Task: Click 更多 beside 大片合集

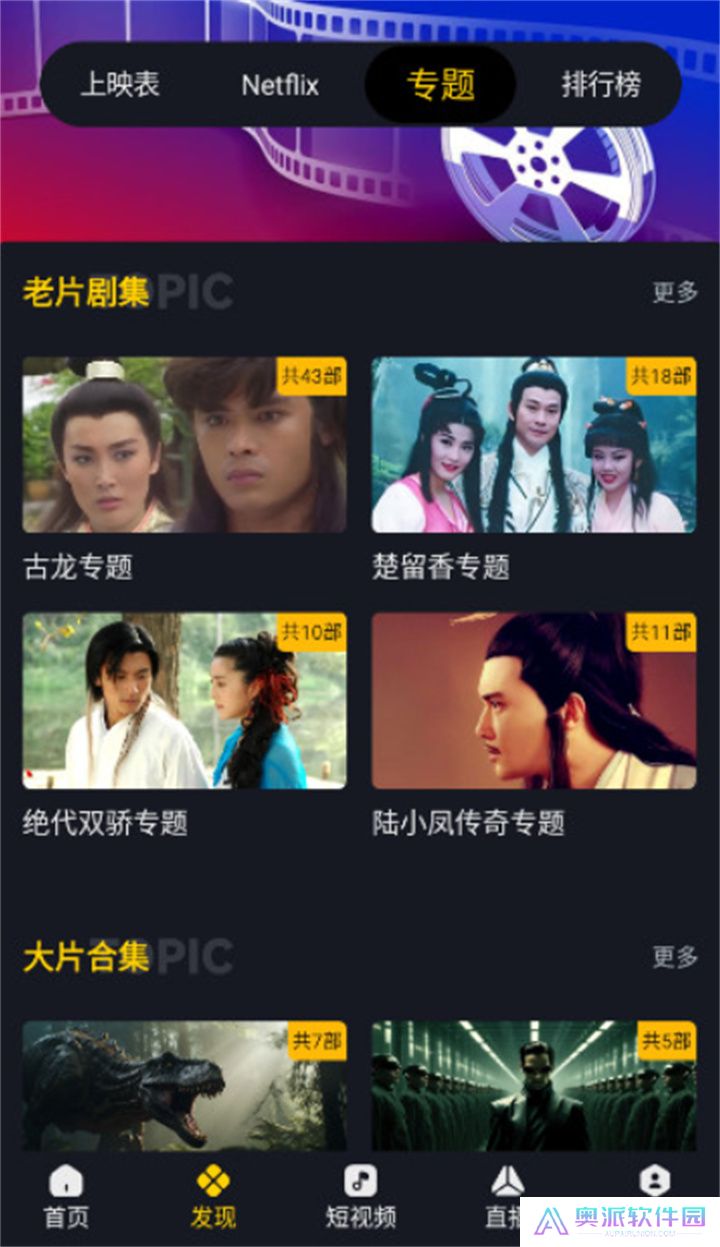Action: click(x=674, y=958)
